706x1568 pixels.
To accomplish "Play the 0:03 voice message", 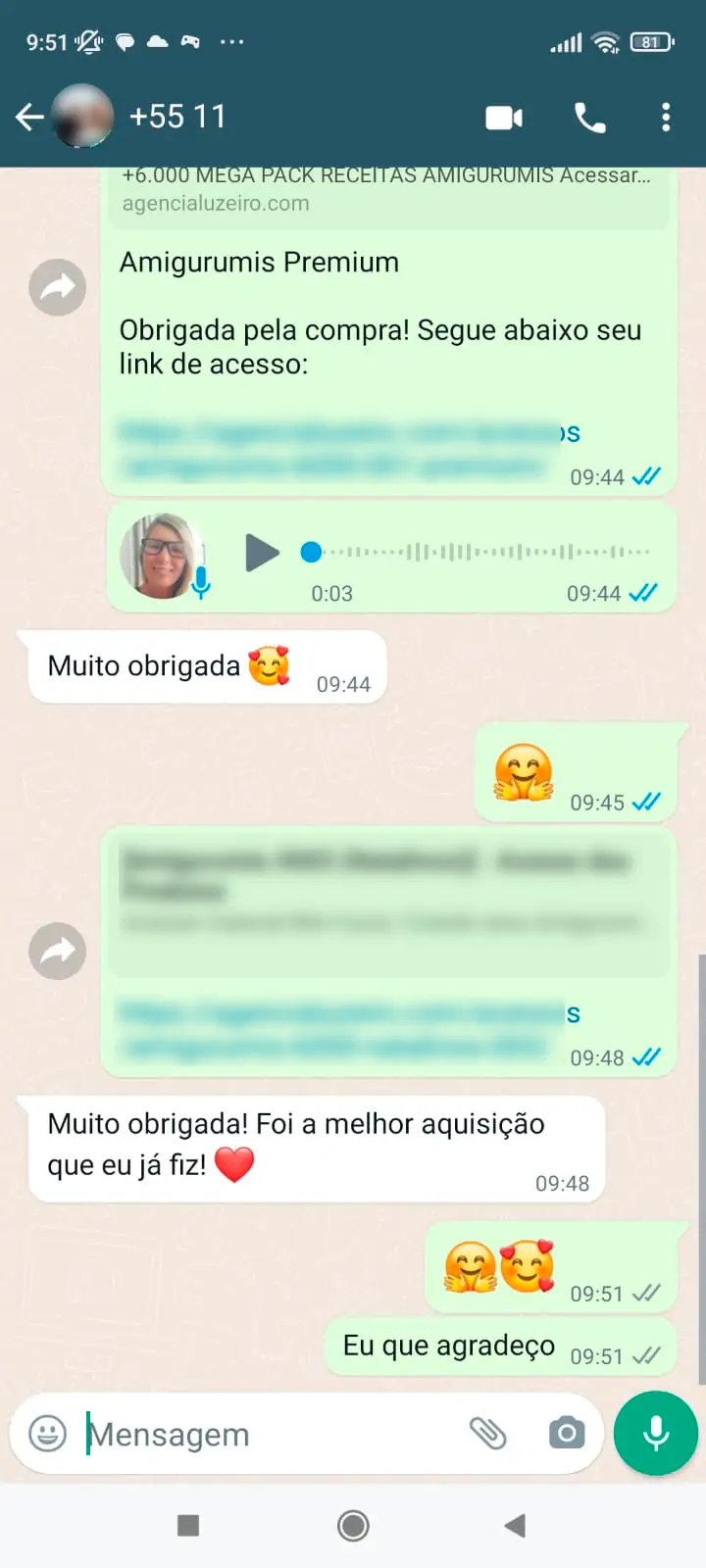I will (262, 553).
